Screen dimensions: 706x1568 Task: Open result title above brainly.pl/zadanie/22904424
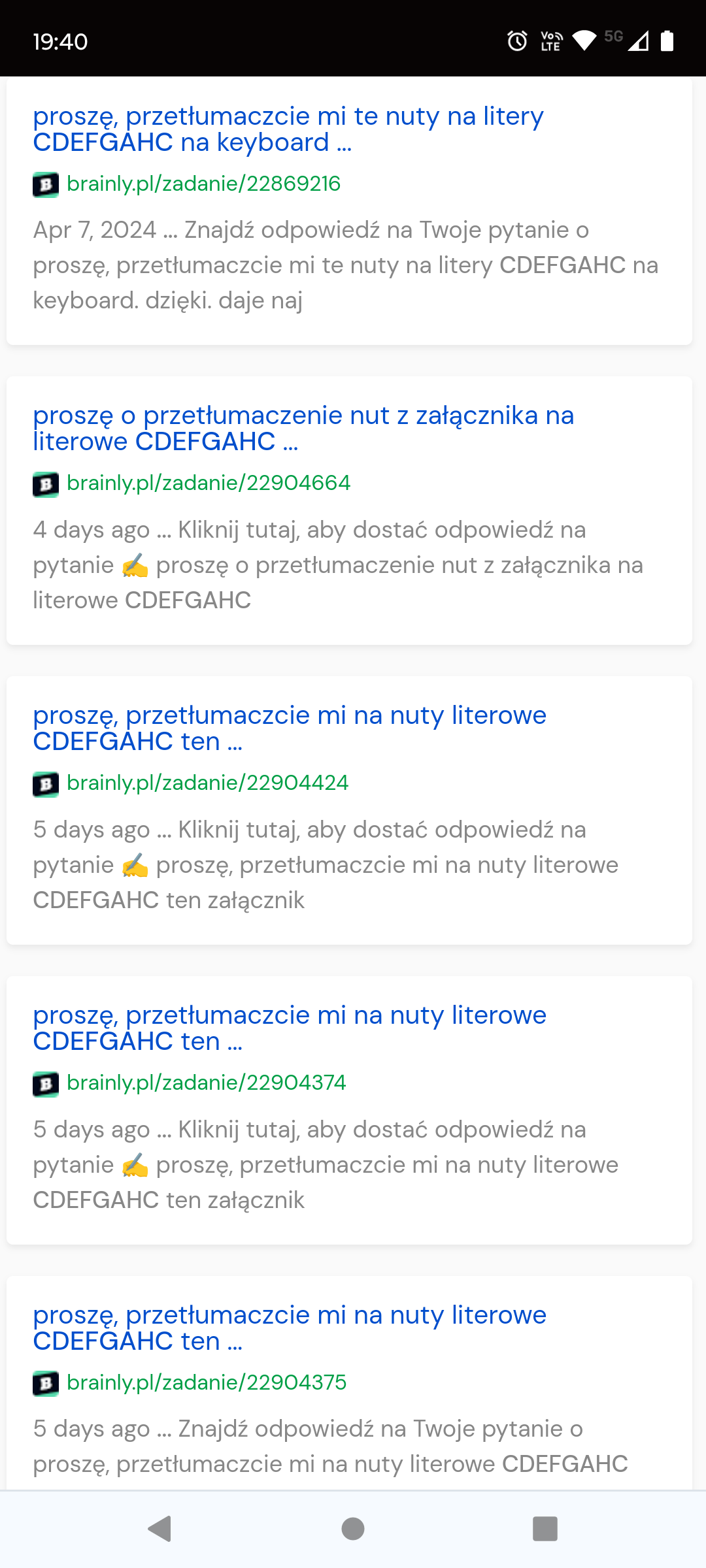(290, 728)
